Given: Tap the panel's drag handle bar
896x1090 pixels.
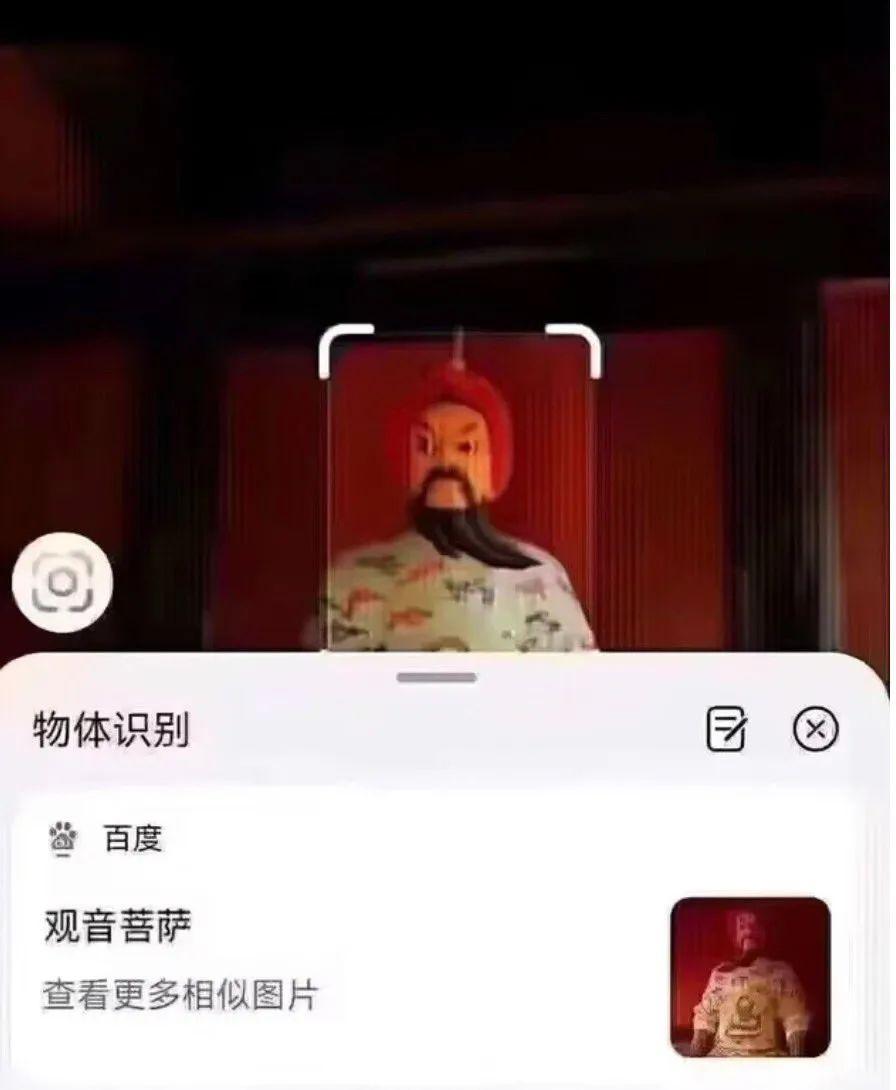Looking at the screenshot, I should pyautogui.click(x=436, y=678).
